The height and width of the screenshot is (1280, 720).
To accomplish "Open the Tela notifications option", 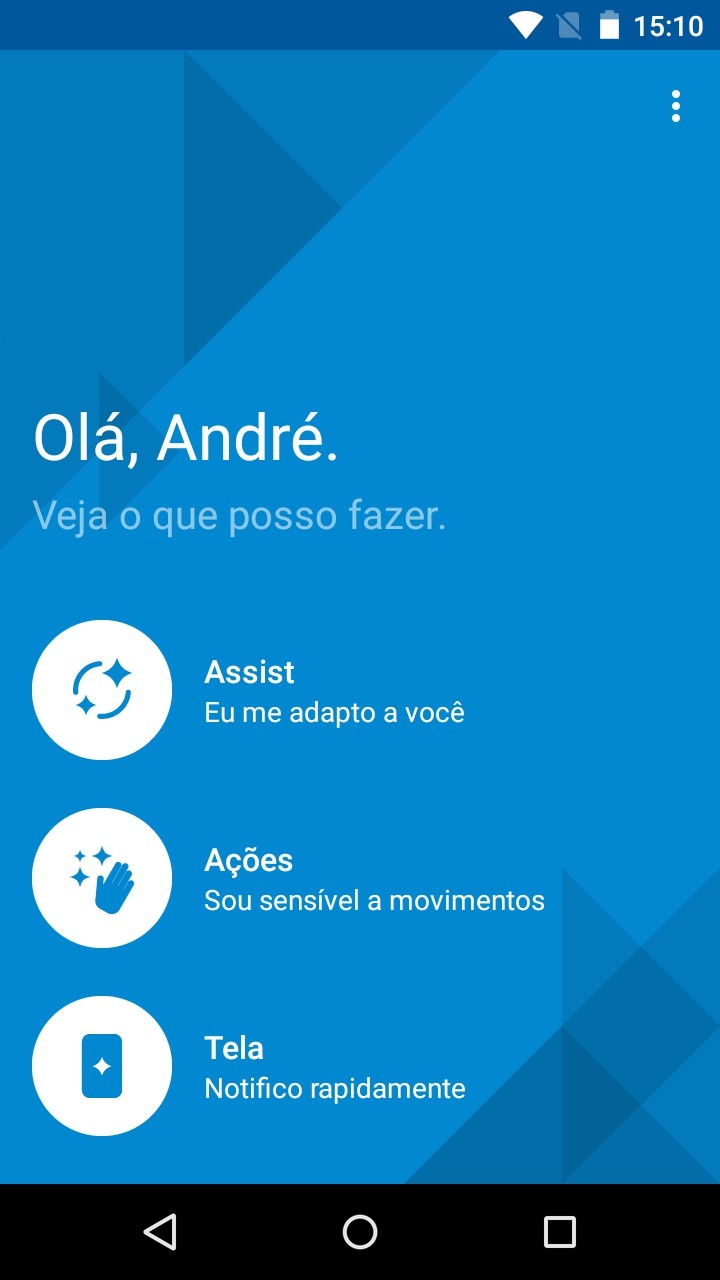I will coord(360,1066).
